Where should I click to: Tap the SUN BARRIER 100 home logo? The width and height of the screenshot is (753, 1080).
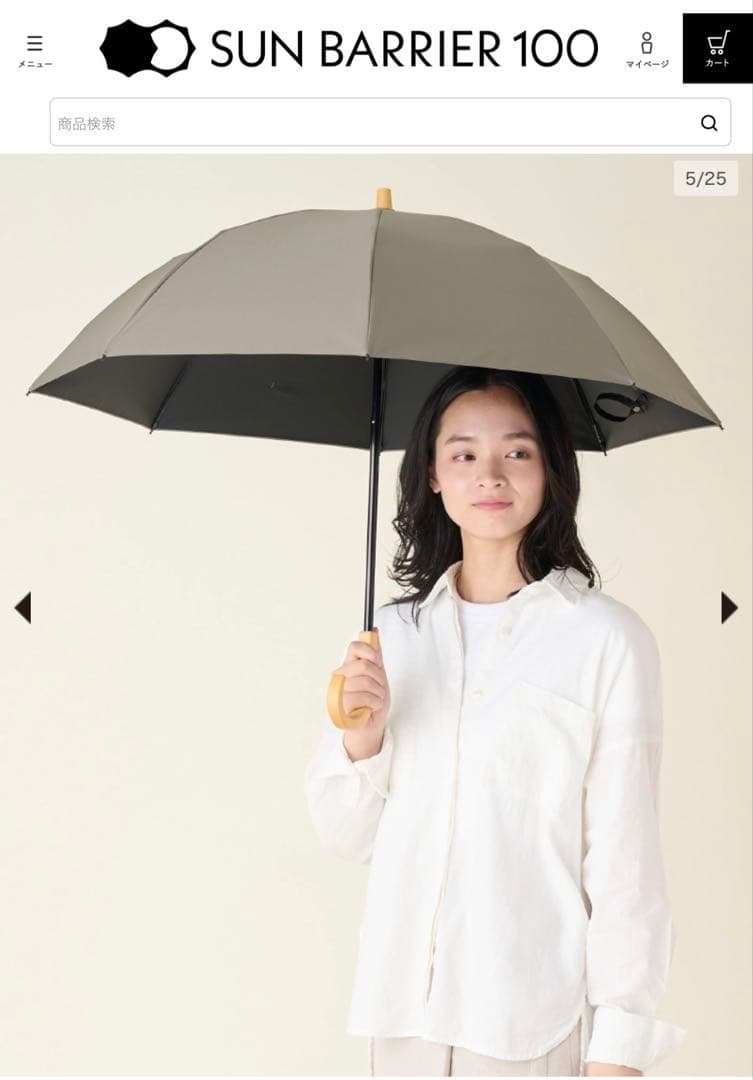pos(349,48)
